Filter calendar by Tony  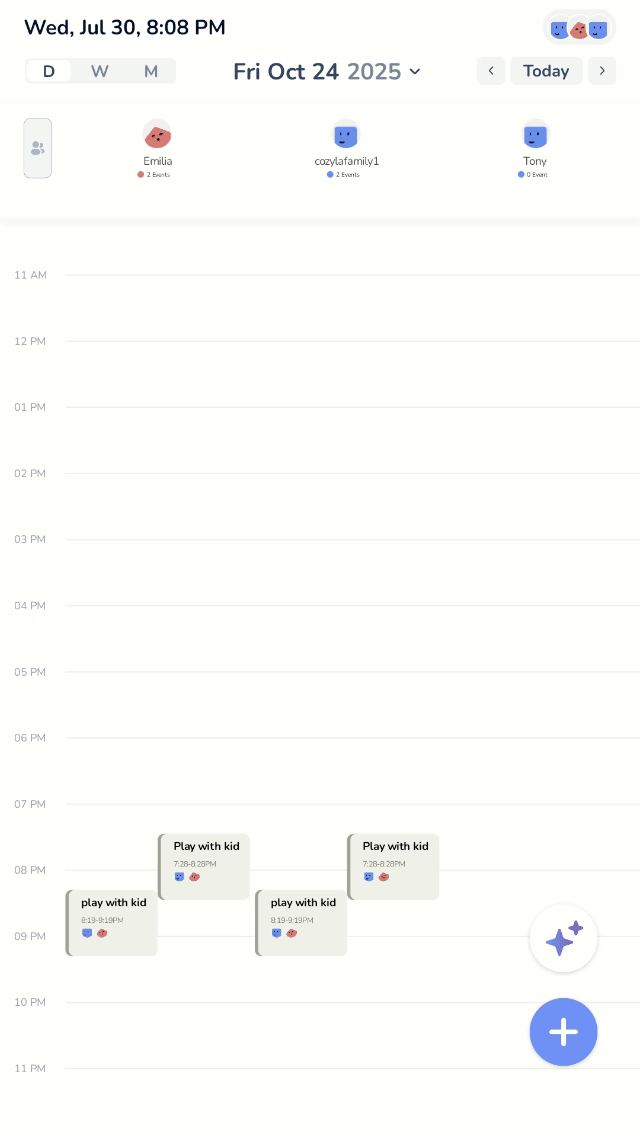[535, 145]
